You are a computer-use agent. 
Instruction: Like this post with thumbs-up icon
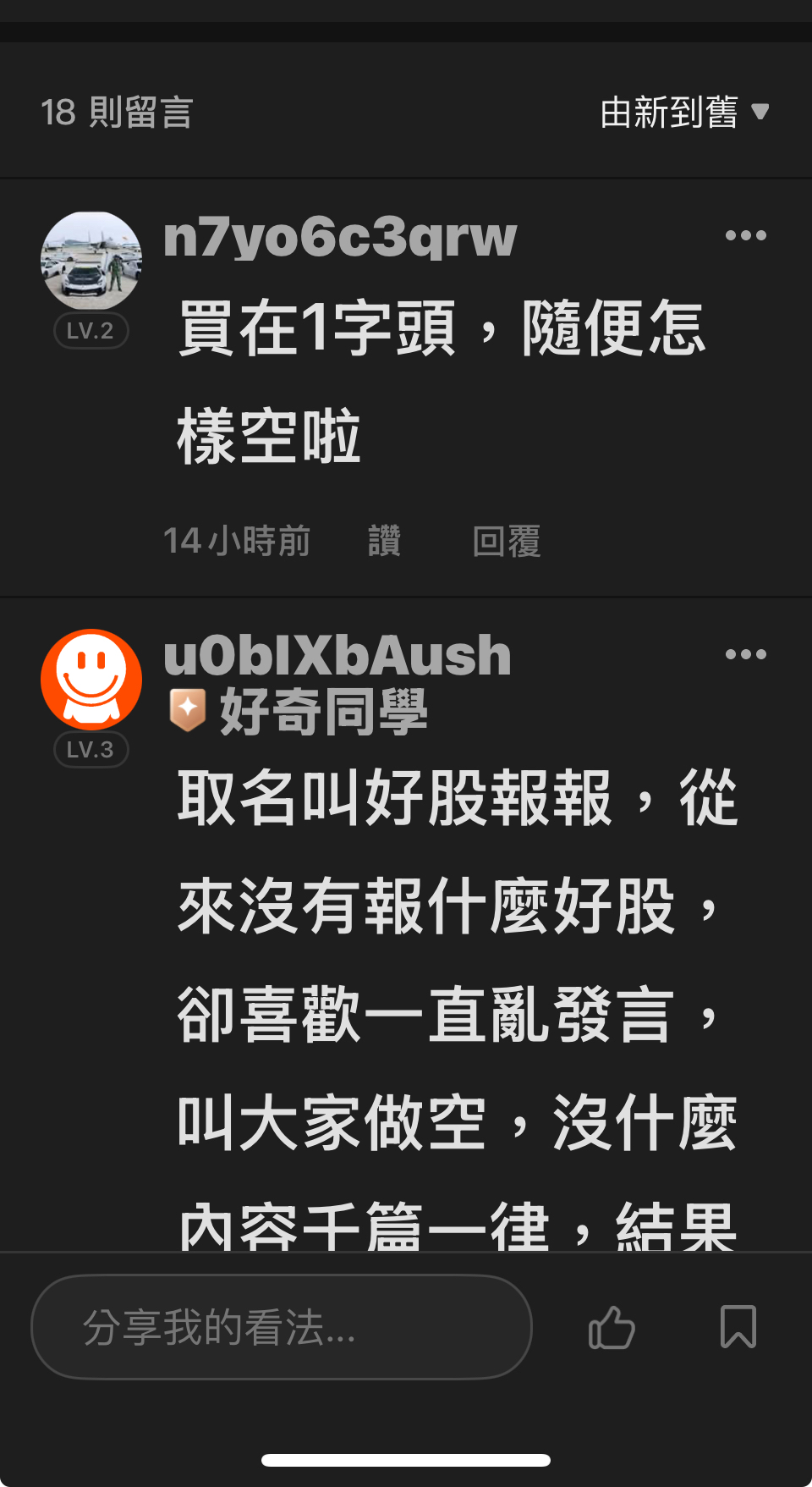[612, 1327]
